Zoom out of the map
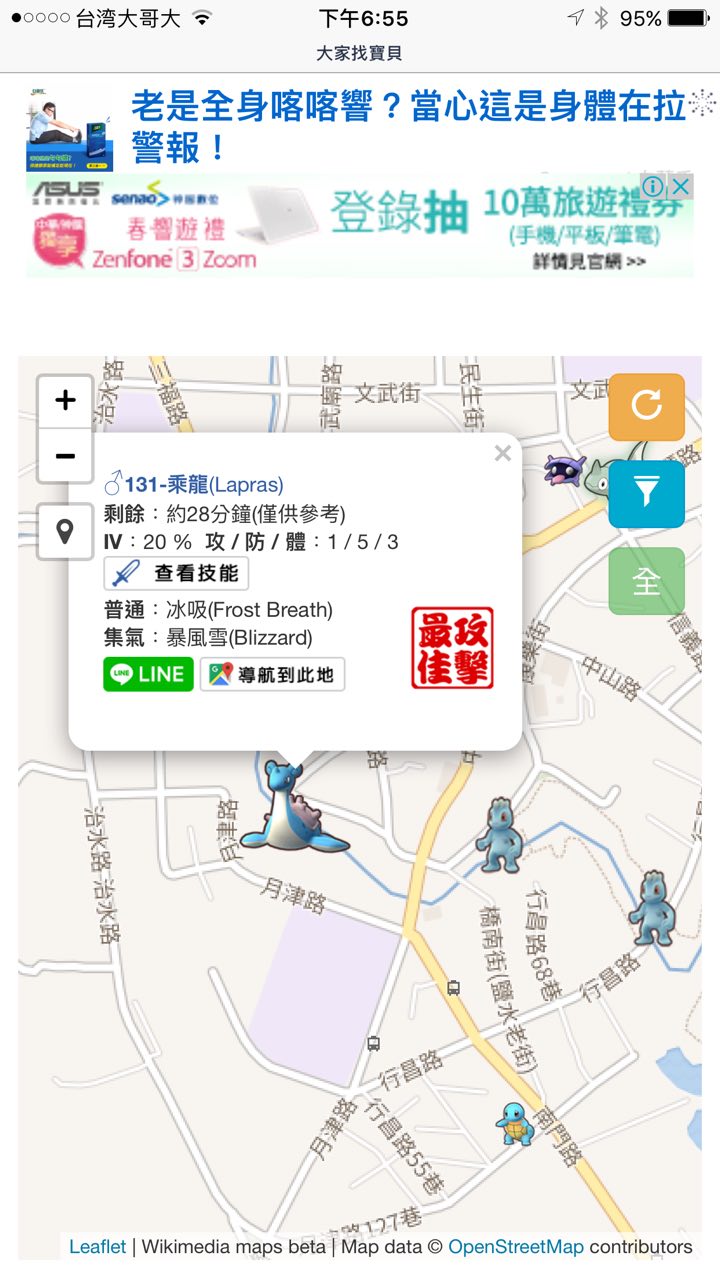 65,456
